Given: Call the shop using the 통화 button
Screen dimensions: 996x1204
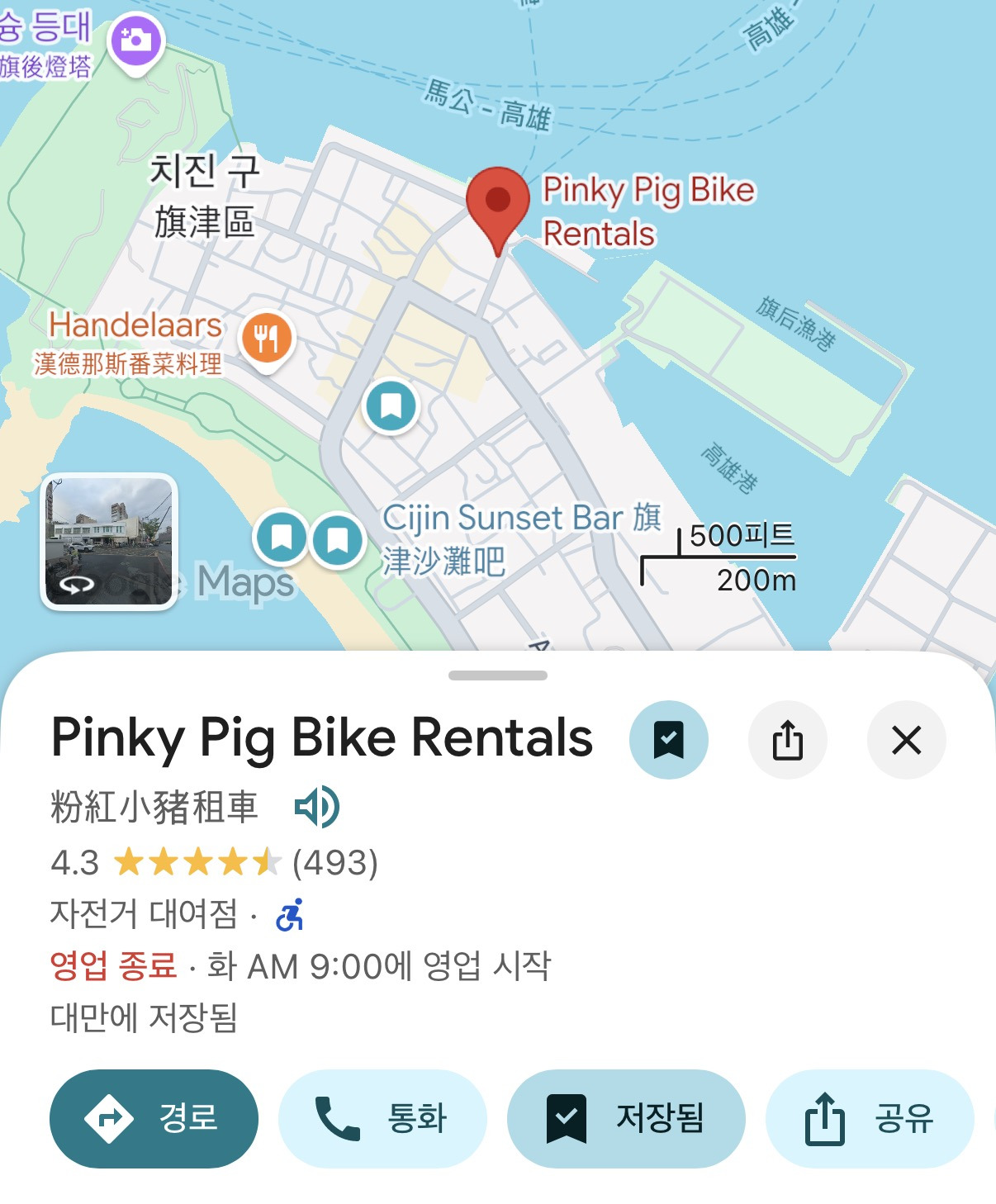Looking at the screenshot, I should pos(382,1118).
